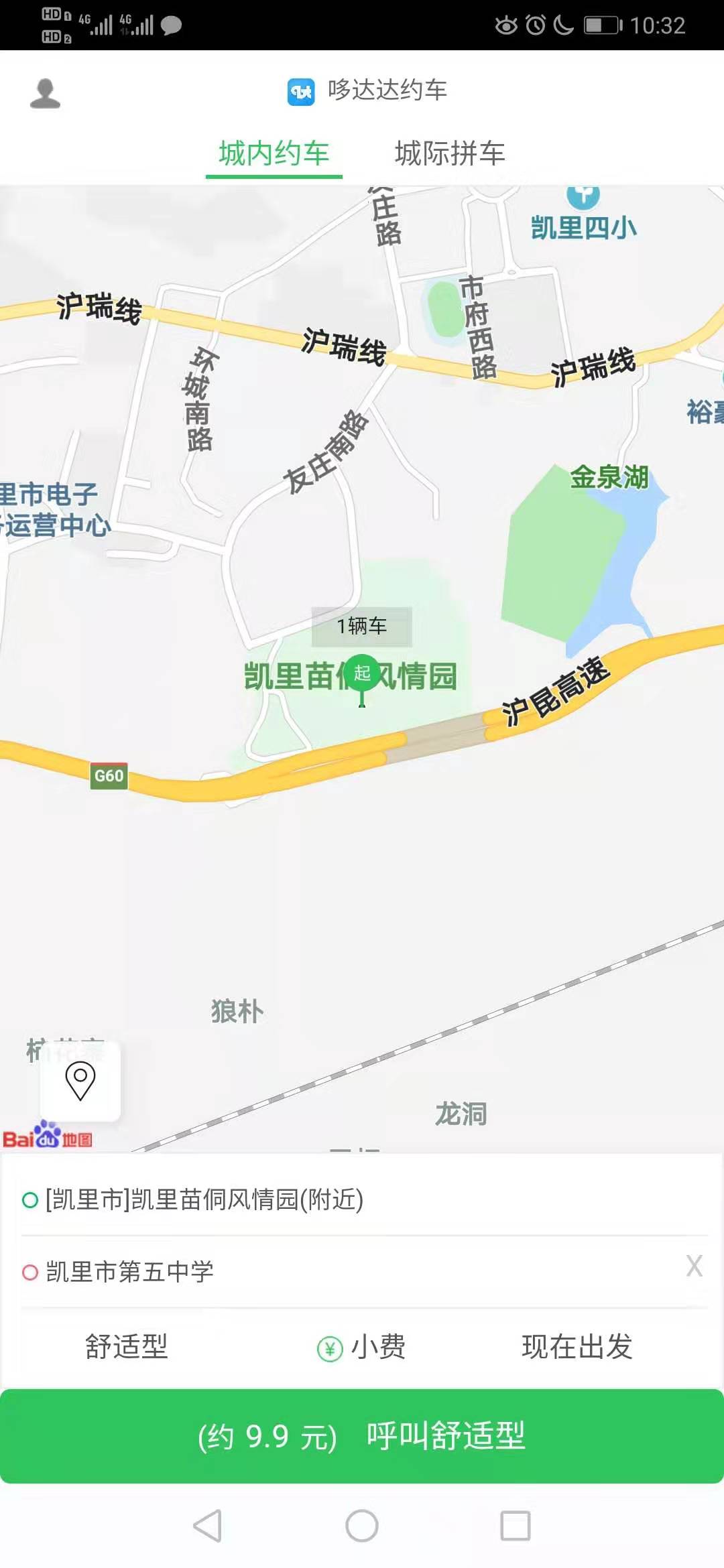This screenshot has width=724, height=1568.
Task: Return to the phone's home screen
Action: (362, 1526)
